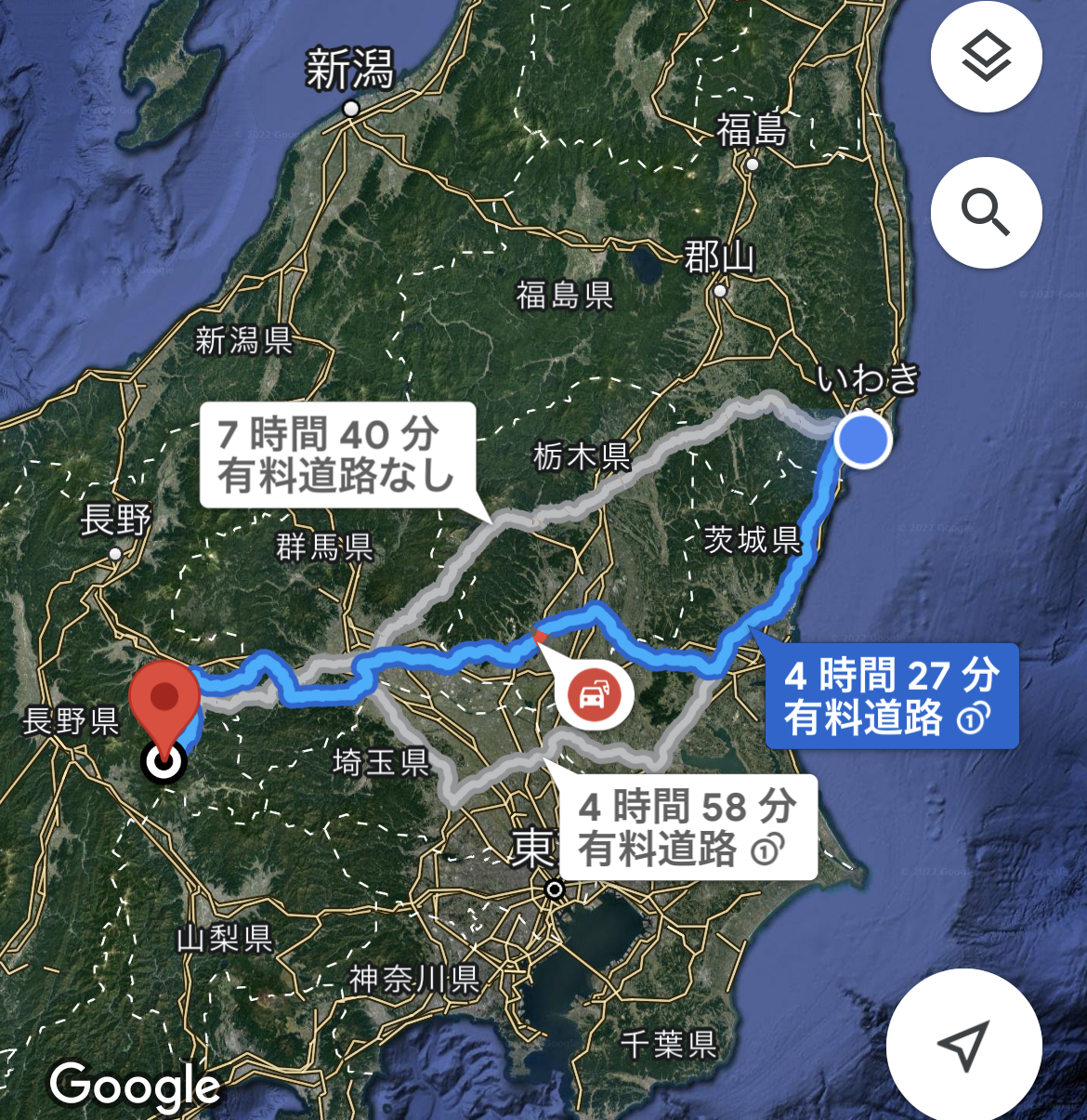
Task: Tap the red destination pin
Action: tap(164, 700)
